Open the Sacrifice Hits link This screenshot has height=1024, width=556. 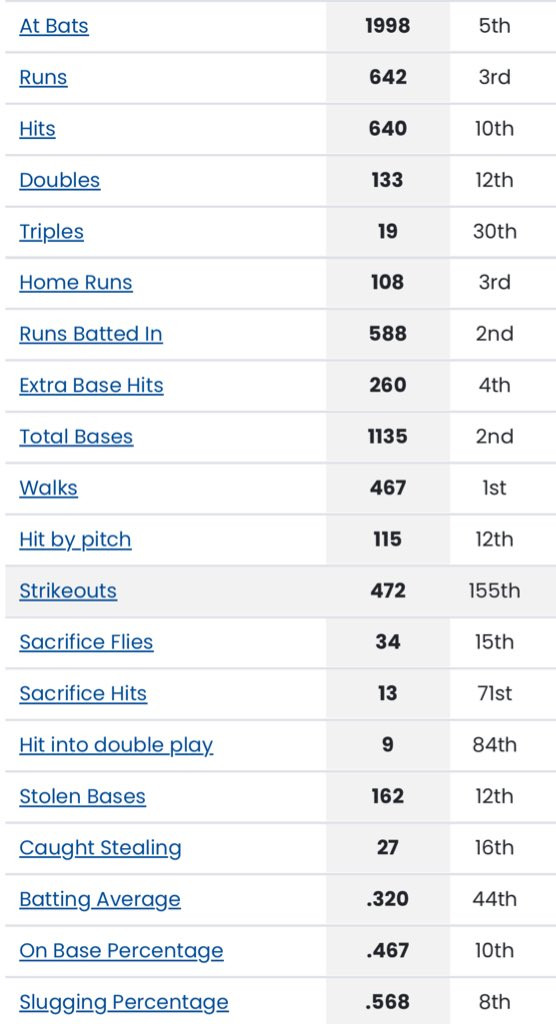83,694
